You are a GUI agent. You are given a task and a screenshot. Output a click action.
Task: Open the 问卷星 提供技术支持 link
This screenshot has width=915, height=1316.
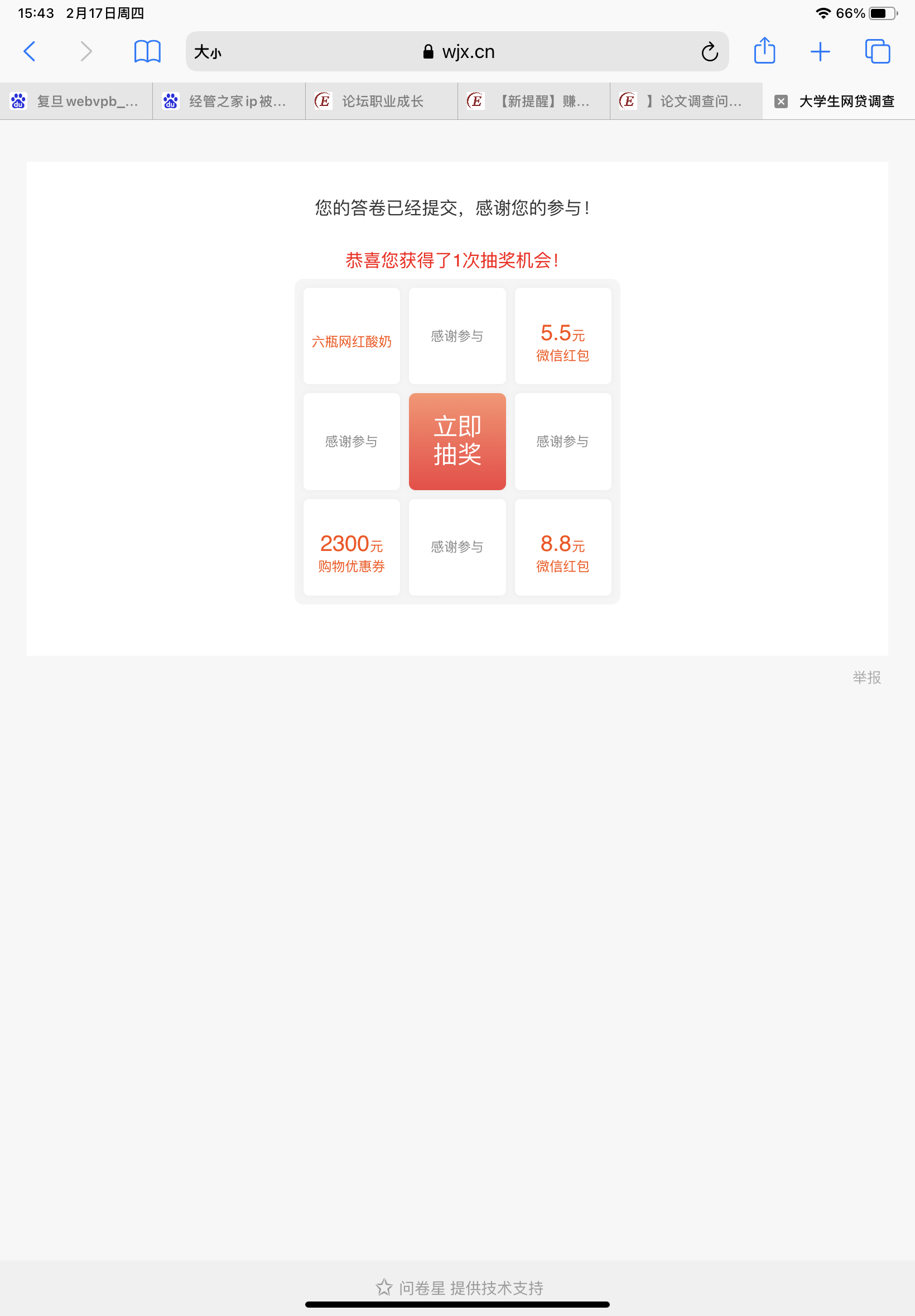point(459,1288)
